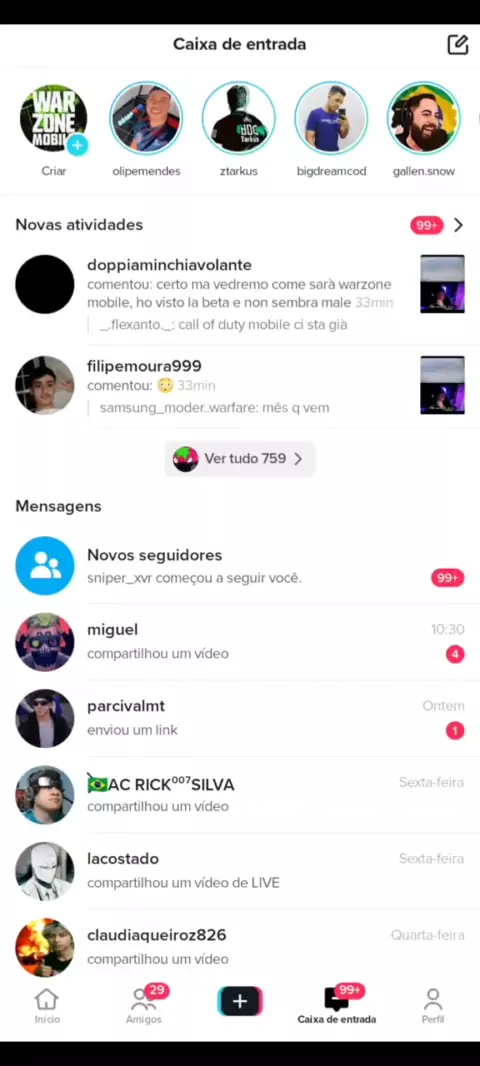Open Novos seguidores list

tap(240, 566)
